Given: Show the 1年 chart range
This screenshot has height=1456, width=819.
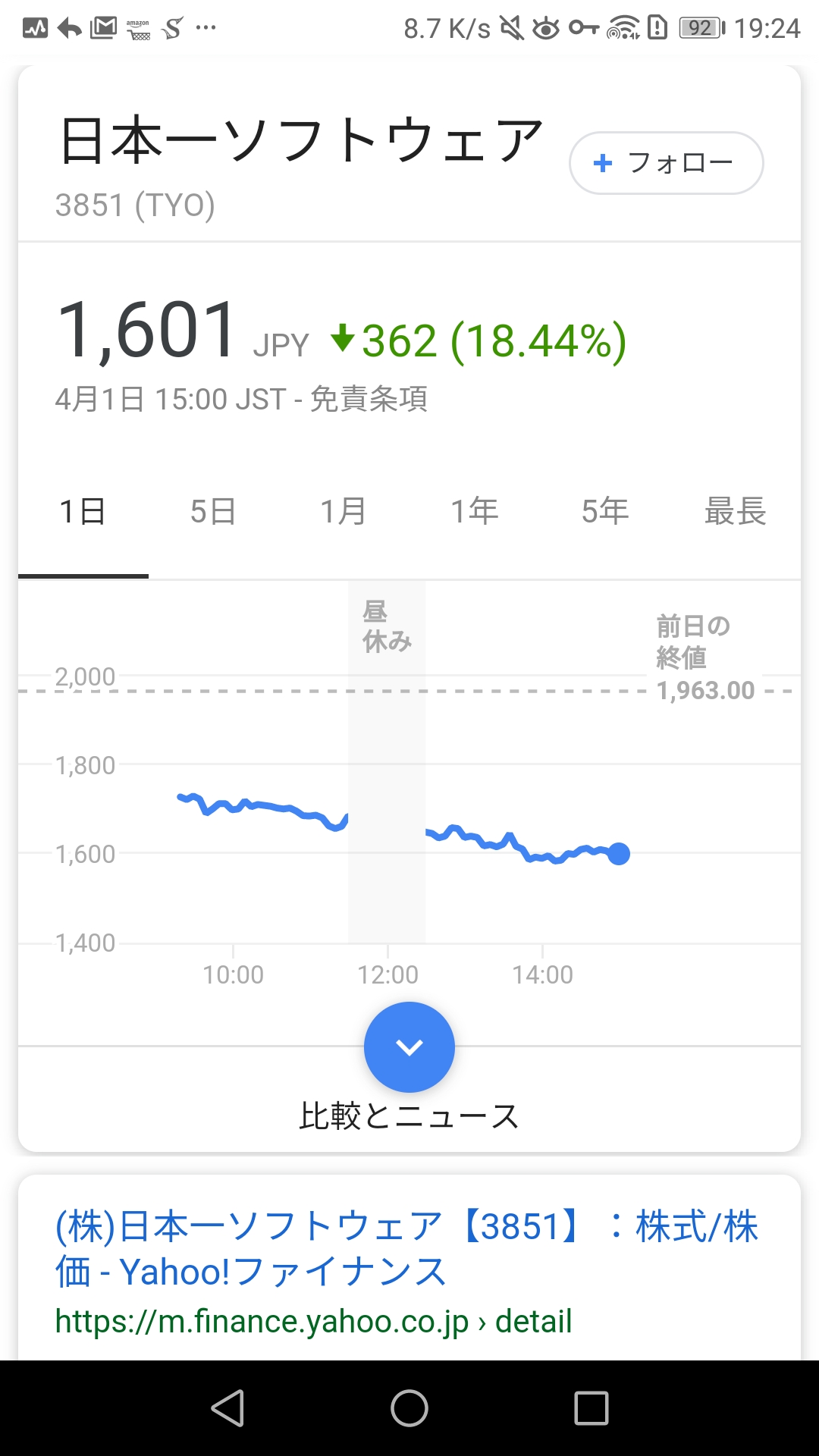Looking at the screenshot, I should point(475,512).
